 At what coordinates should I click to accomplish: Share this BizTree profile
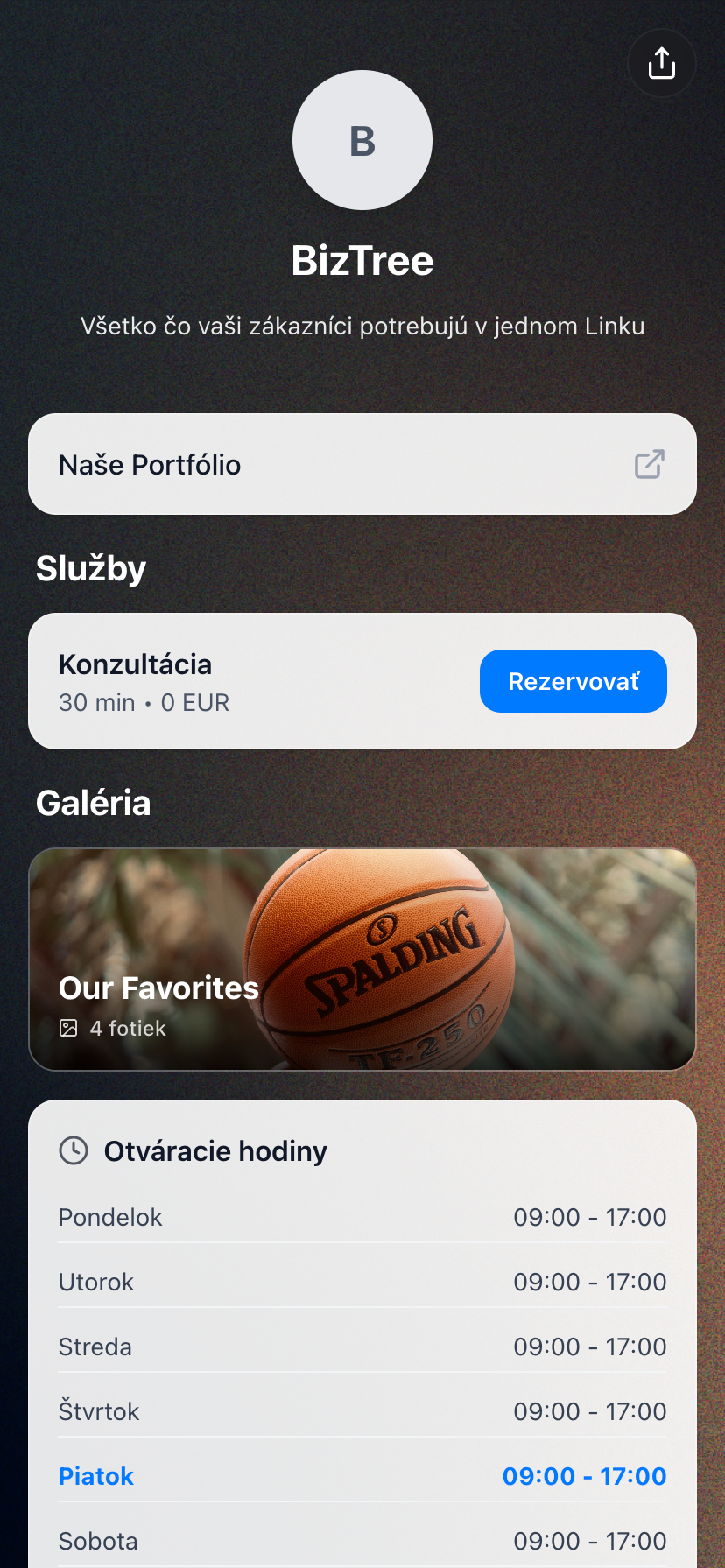661,63
